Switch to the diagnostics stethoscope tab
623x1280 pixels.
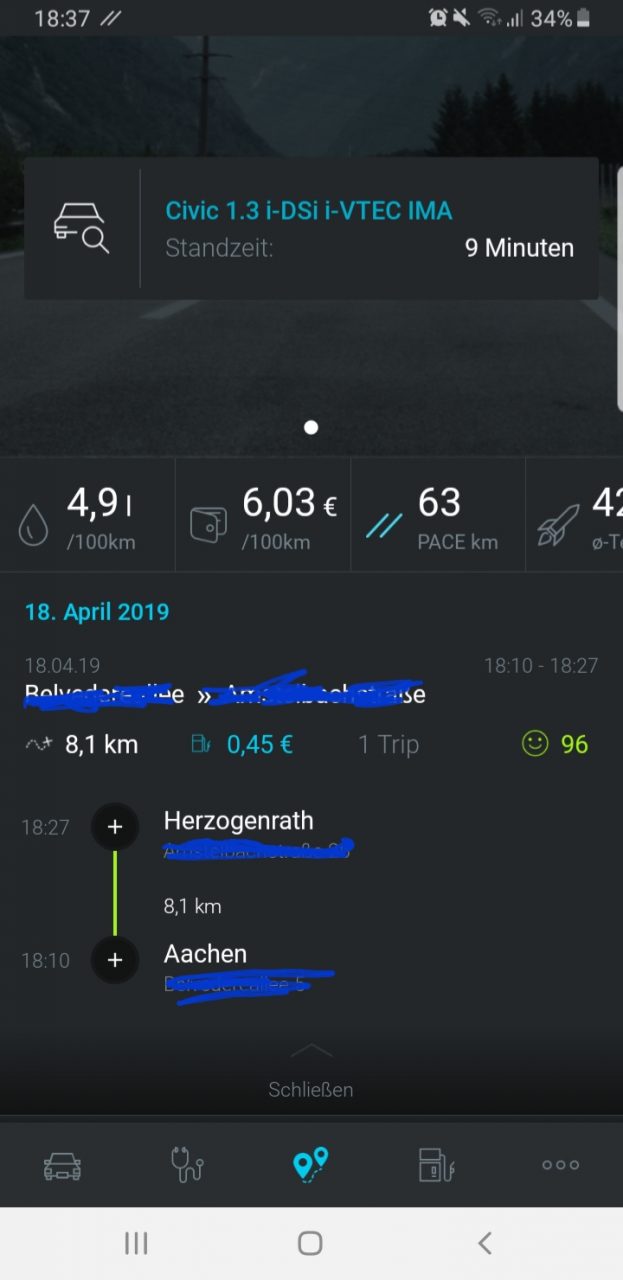click(x=186, y=1165)
